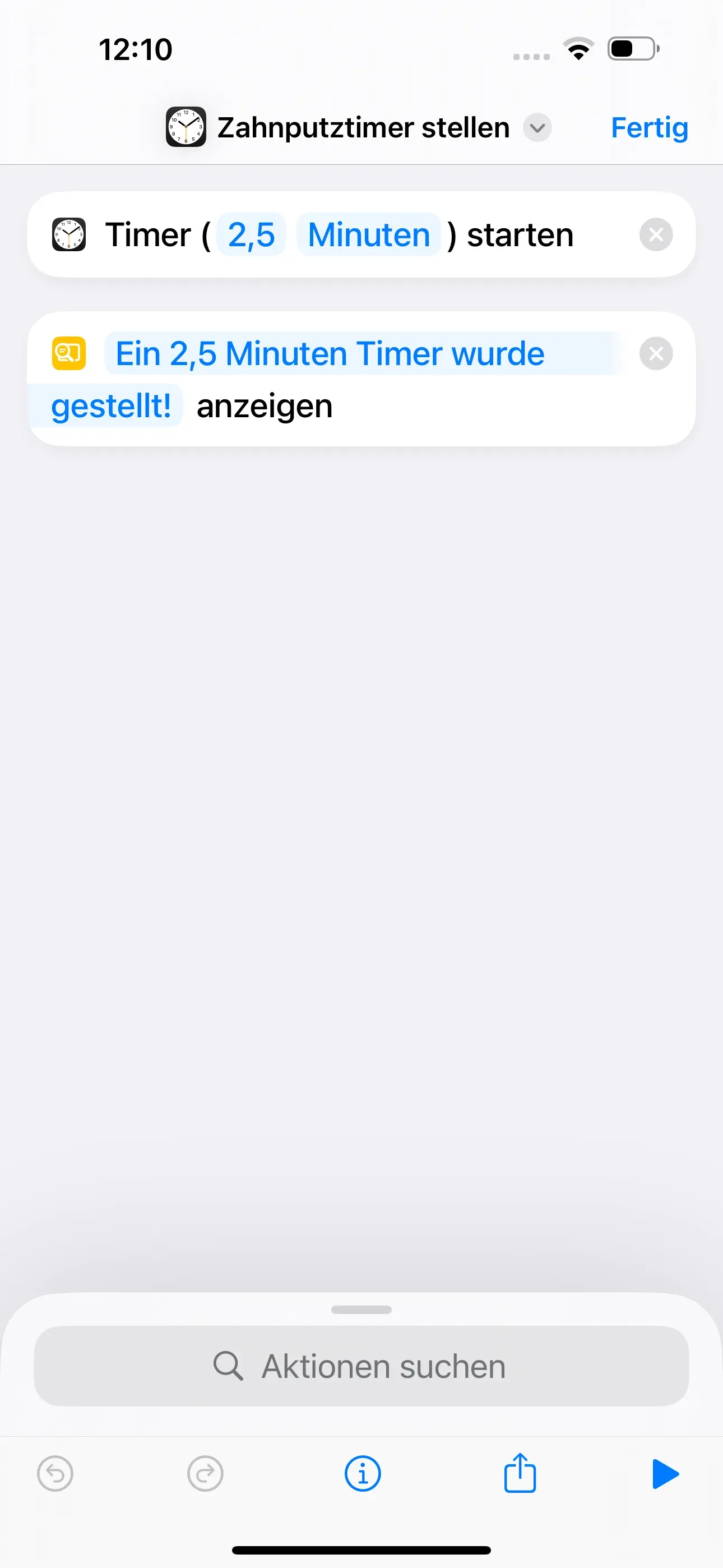
Task: Delete the message anzeigen action
Action: [x=656, y=354]
